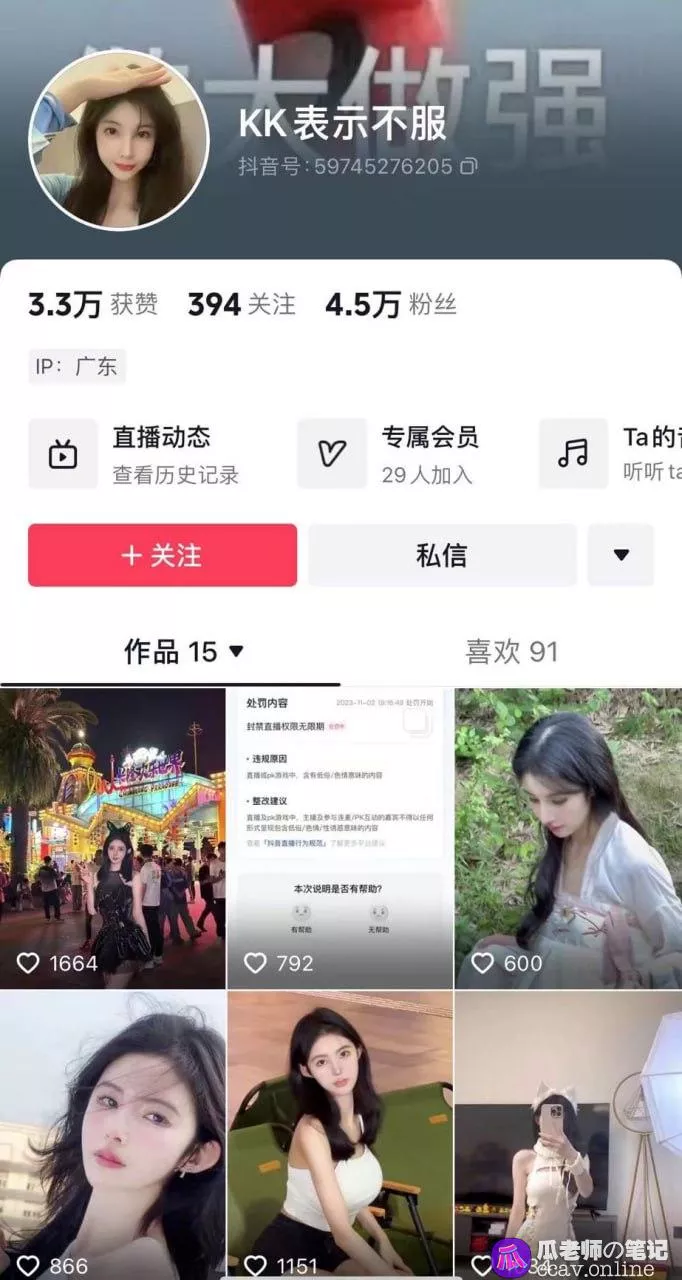Open the video with 866 likes

112,1135
